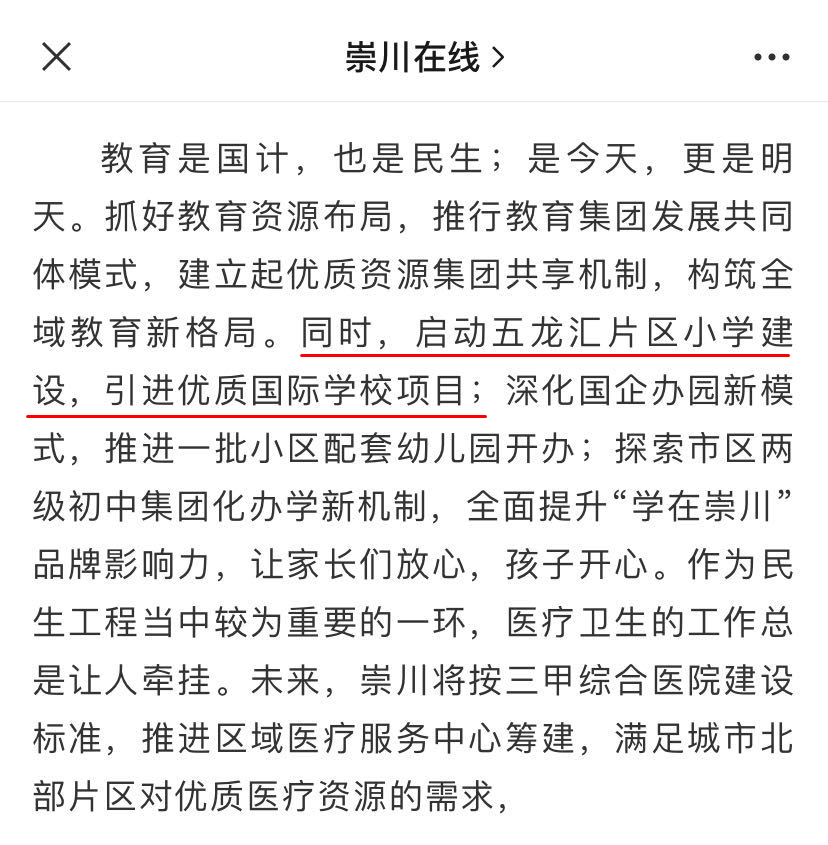
Task: Close the article page
Action: coord(56,57)
